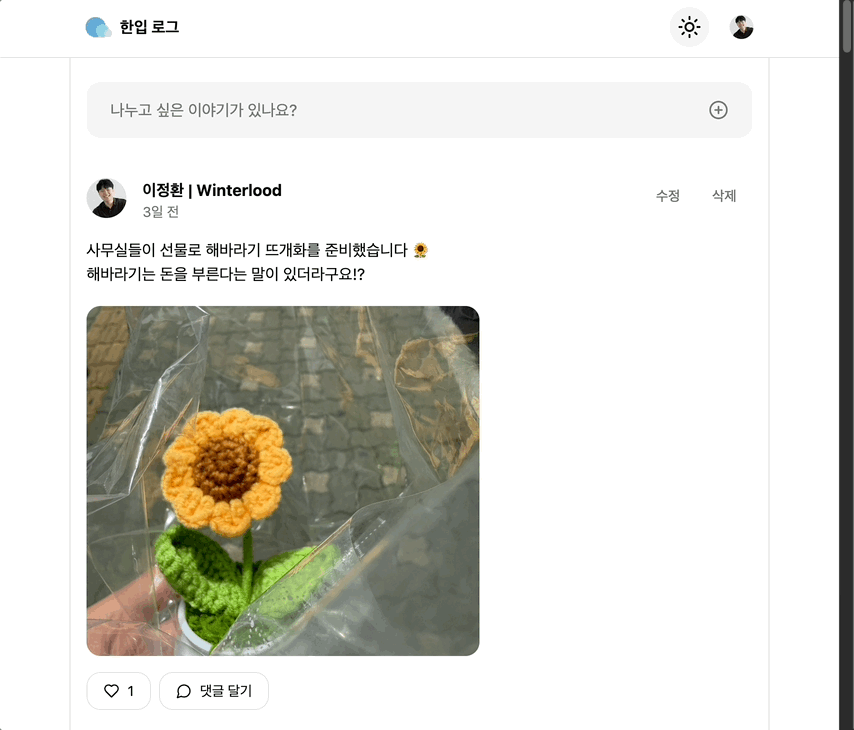Tap 댓글 달기 to add a comment

[214, 691]
